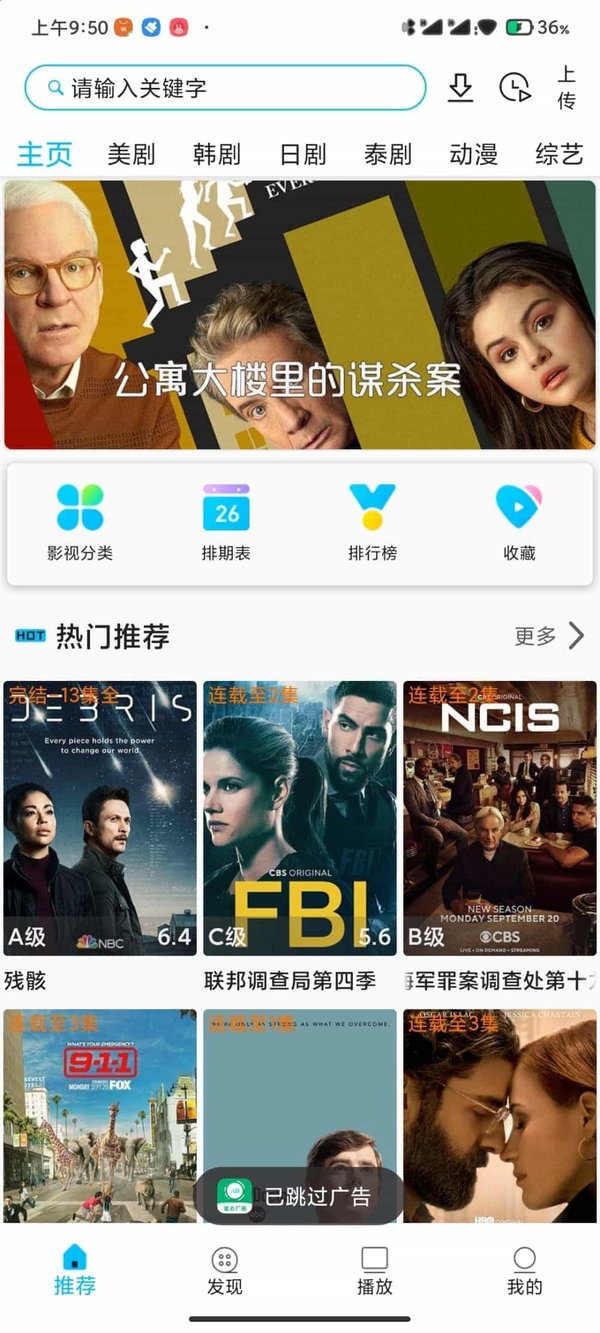
Task: Go to the 我的 bottom tab
Action: coord(524,1271)
